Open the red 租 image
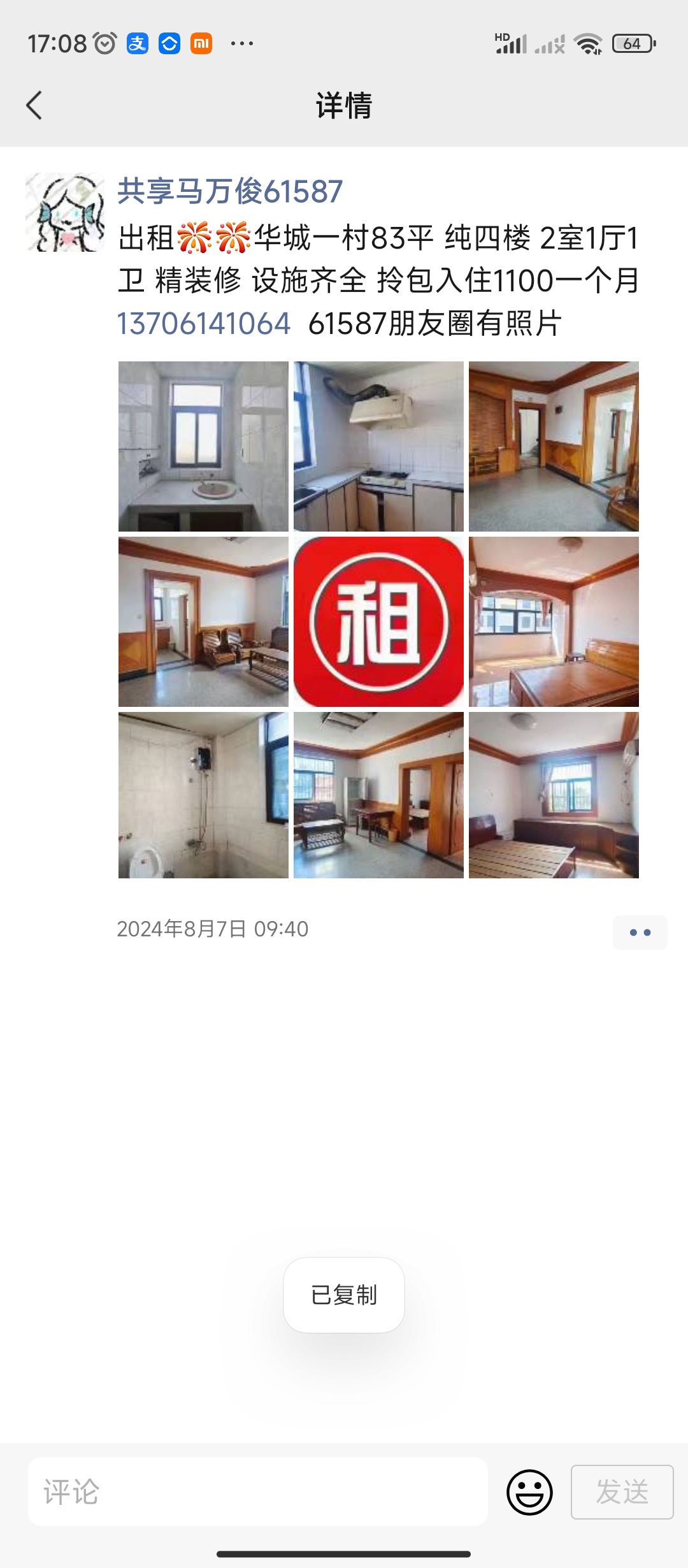 378,621
